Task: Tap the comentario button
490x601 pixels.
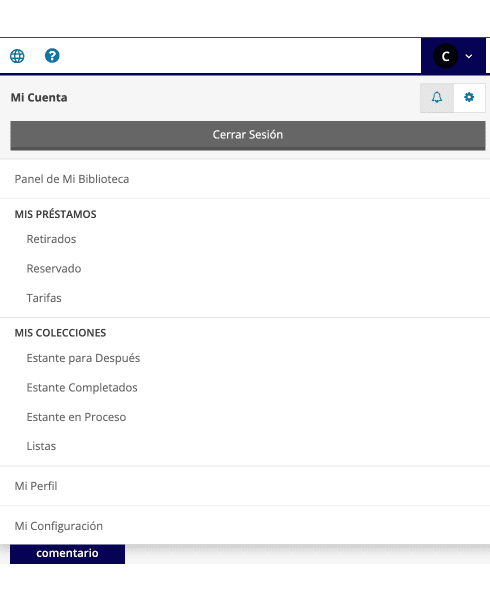Action: pyautogui.click(x=67, y=553)
